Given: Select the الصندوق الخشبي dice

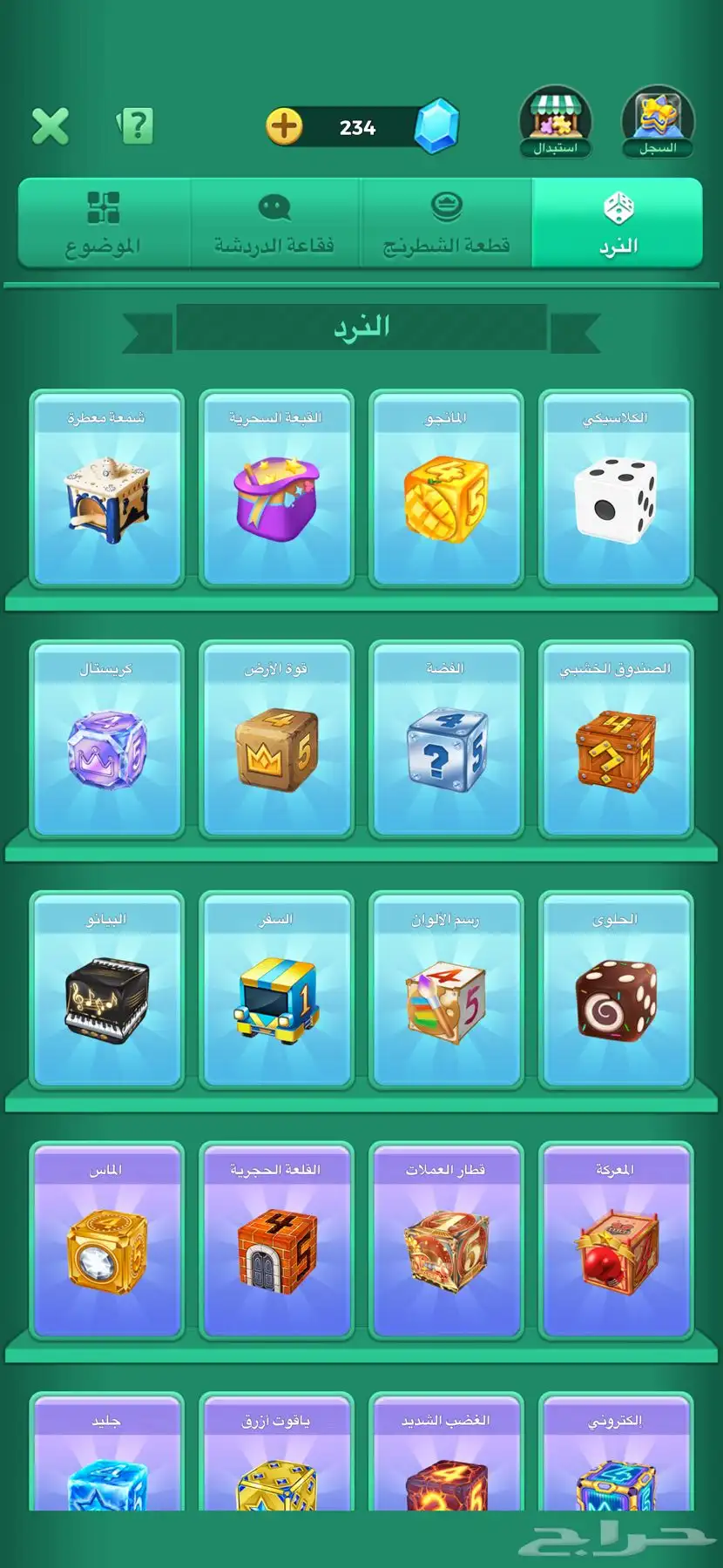Looking at the screenshot, I should click(615, 739).
